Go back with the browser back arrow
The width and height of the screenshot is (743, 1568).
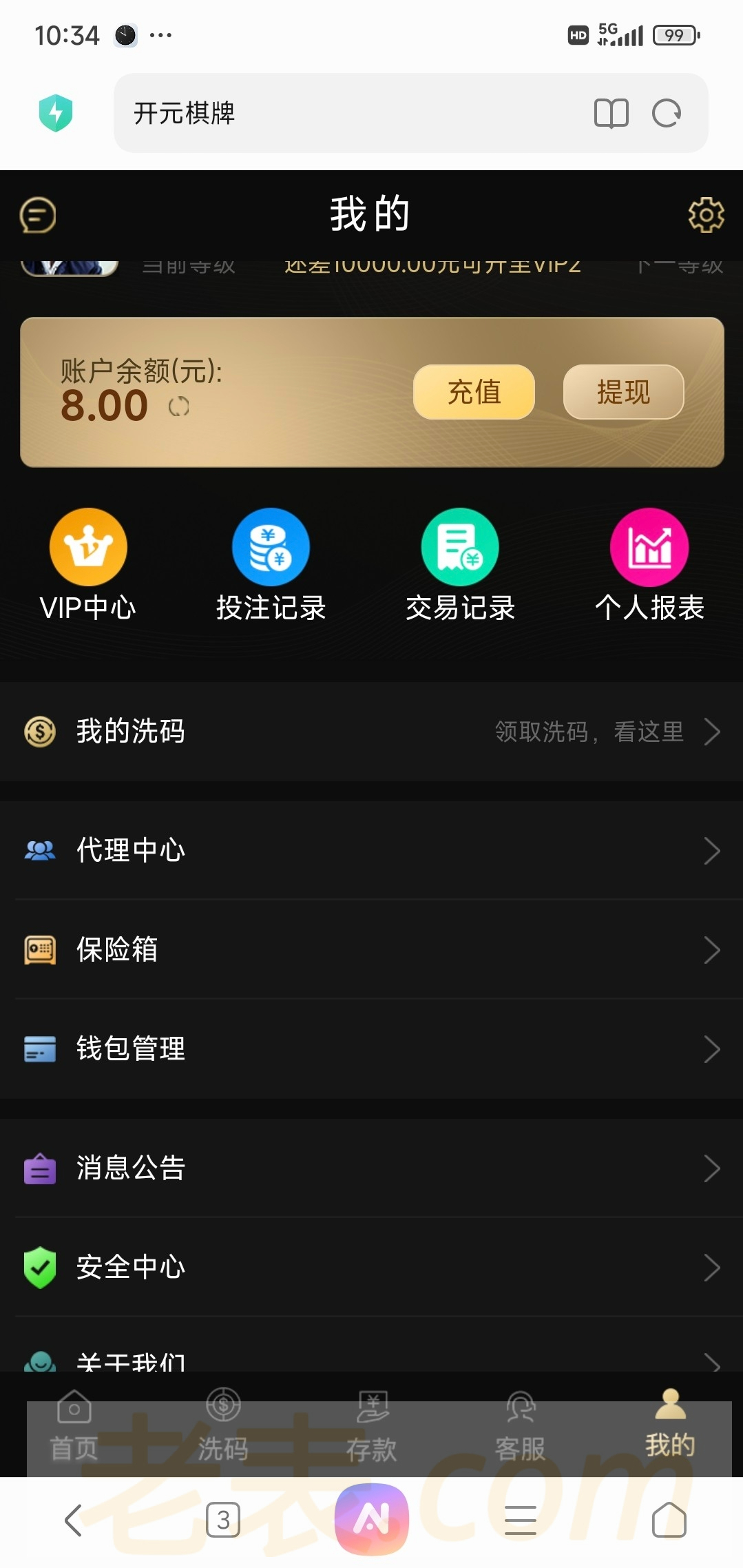[74, 1520]
